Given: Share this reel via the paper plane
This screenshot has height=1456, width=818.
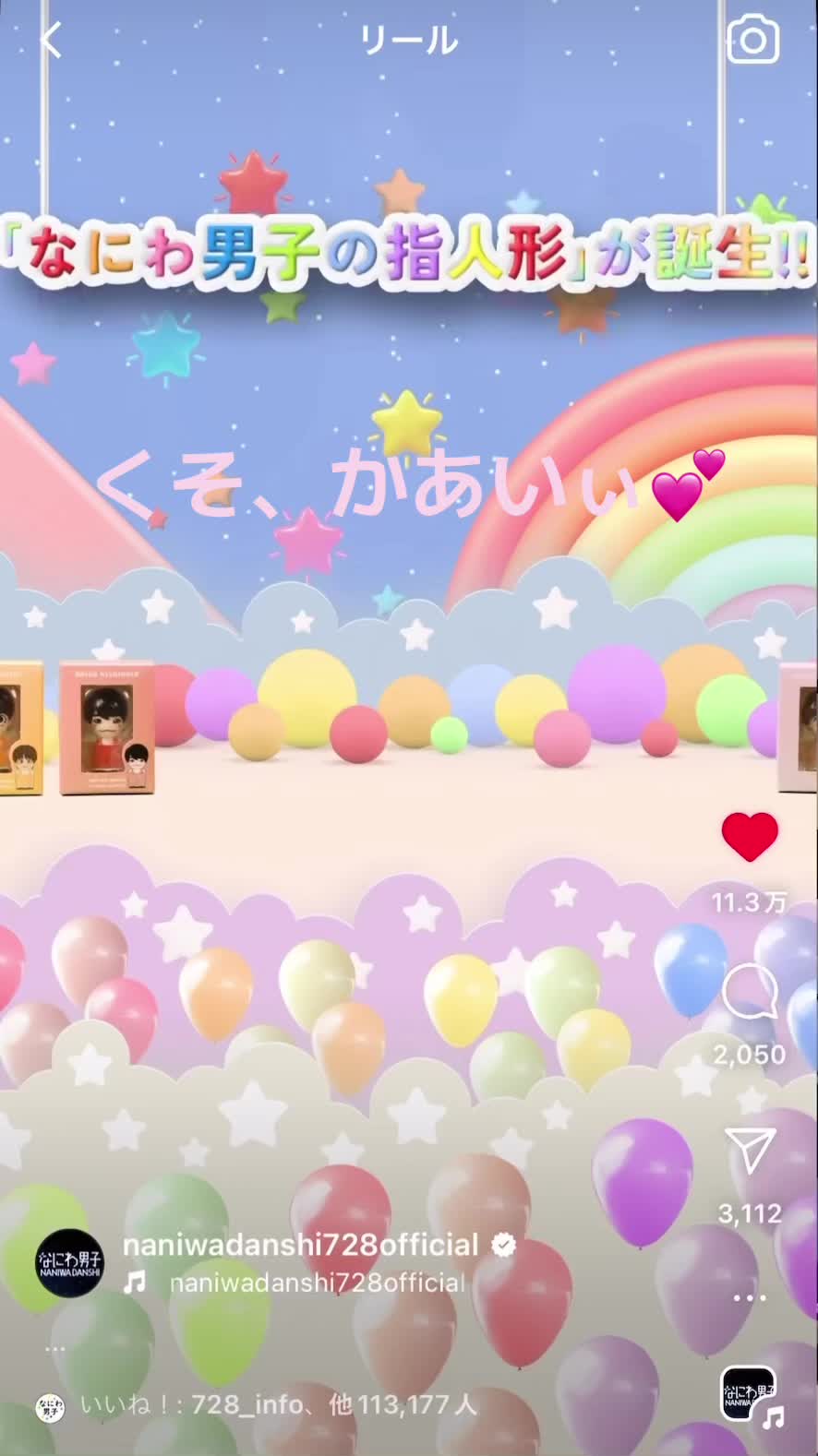Looking at the screenshot, I should [749, 1150].
